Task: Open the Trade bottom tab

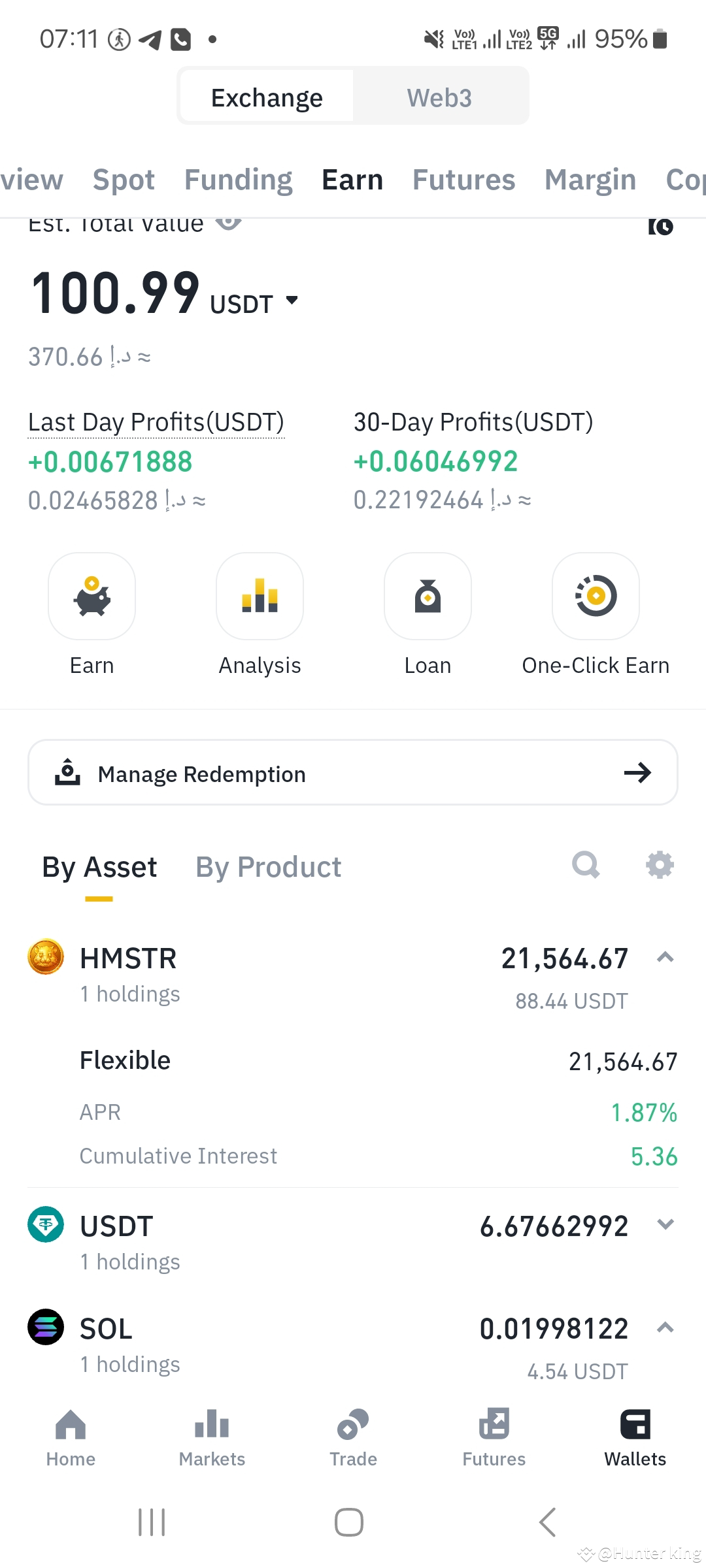Action: tap(353, 1439)
